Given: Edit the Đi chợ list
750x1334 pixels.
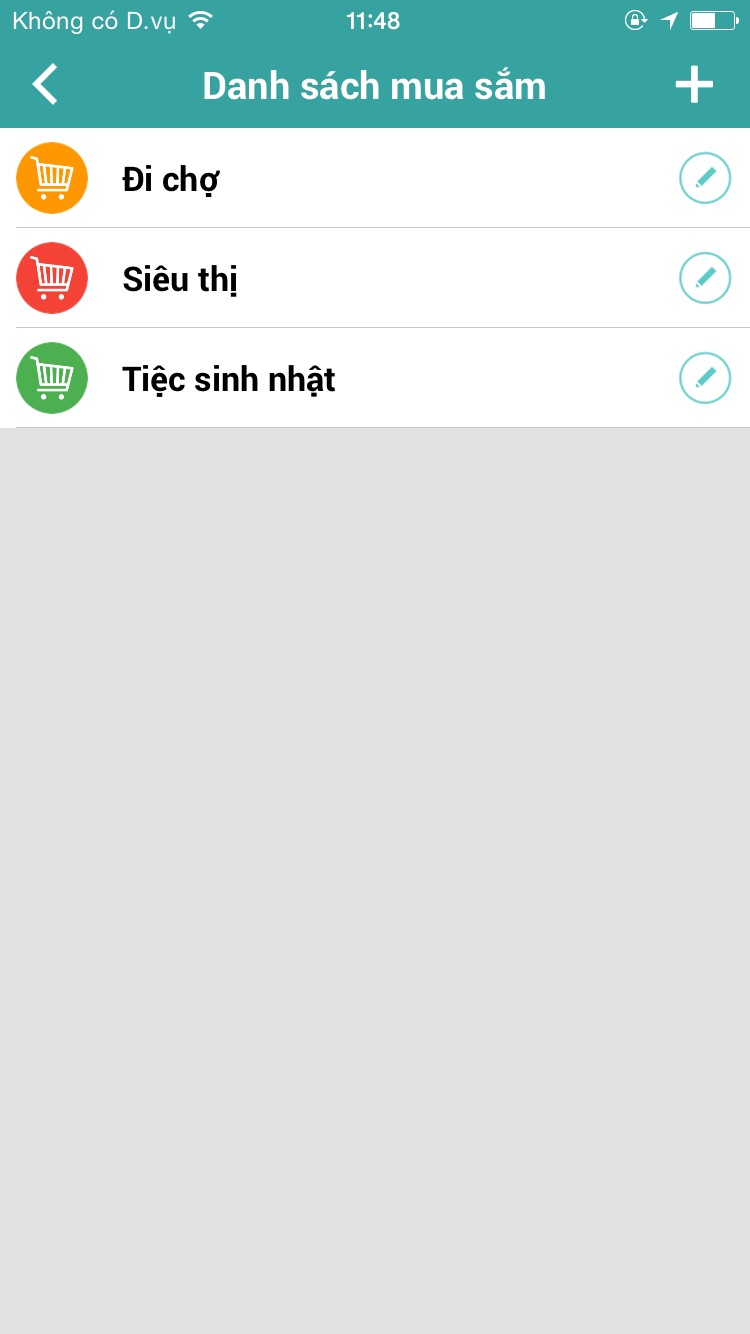Looking at the screenshot, I should [x=705, y=178].
